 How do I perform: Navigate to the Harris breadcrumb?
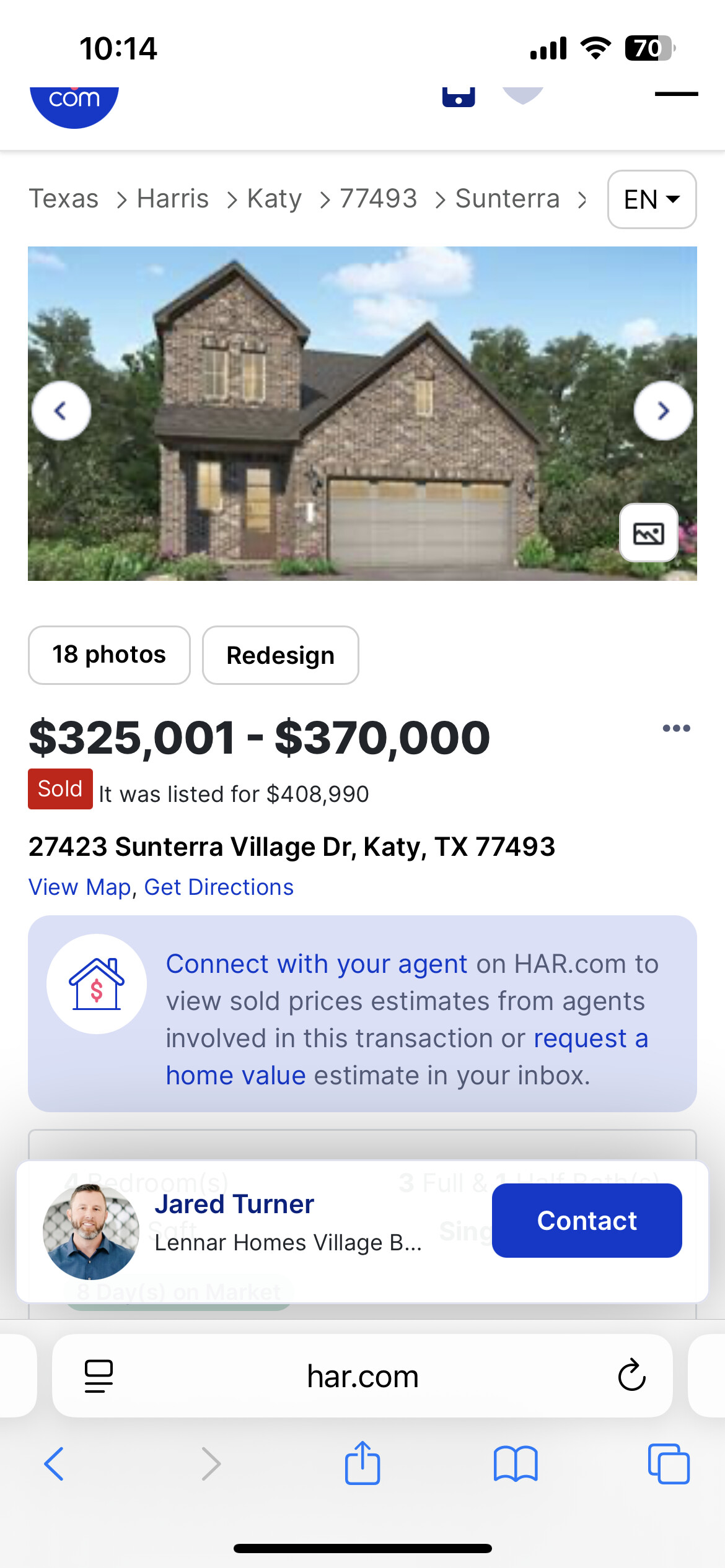point(172,199)
